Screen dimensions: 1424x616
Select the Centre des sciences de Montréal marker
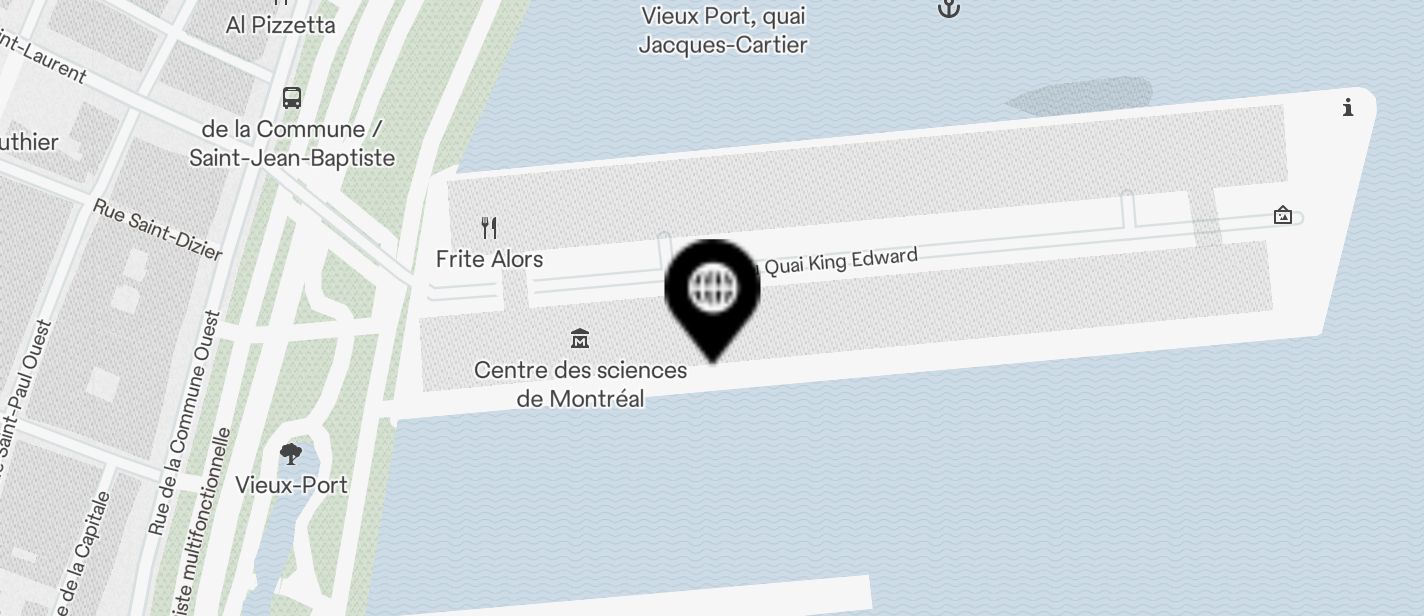[579, 338]
